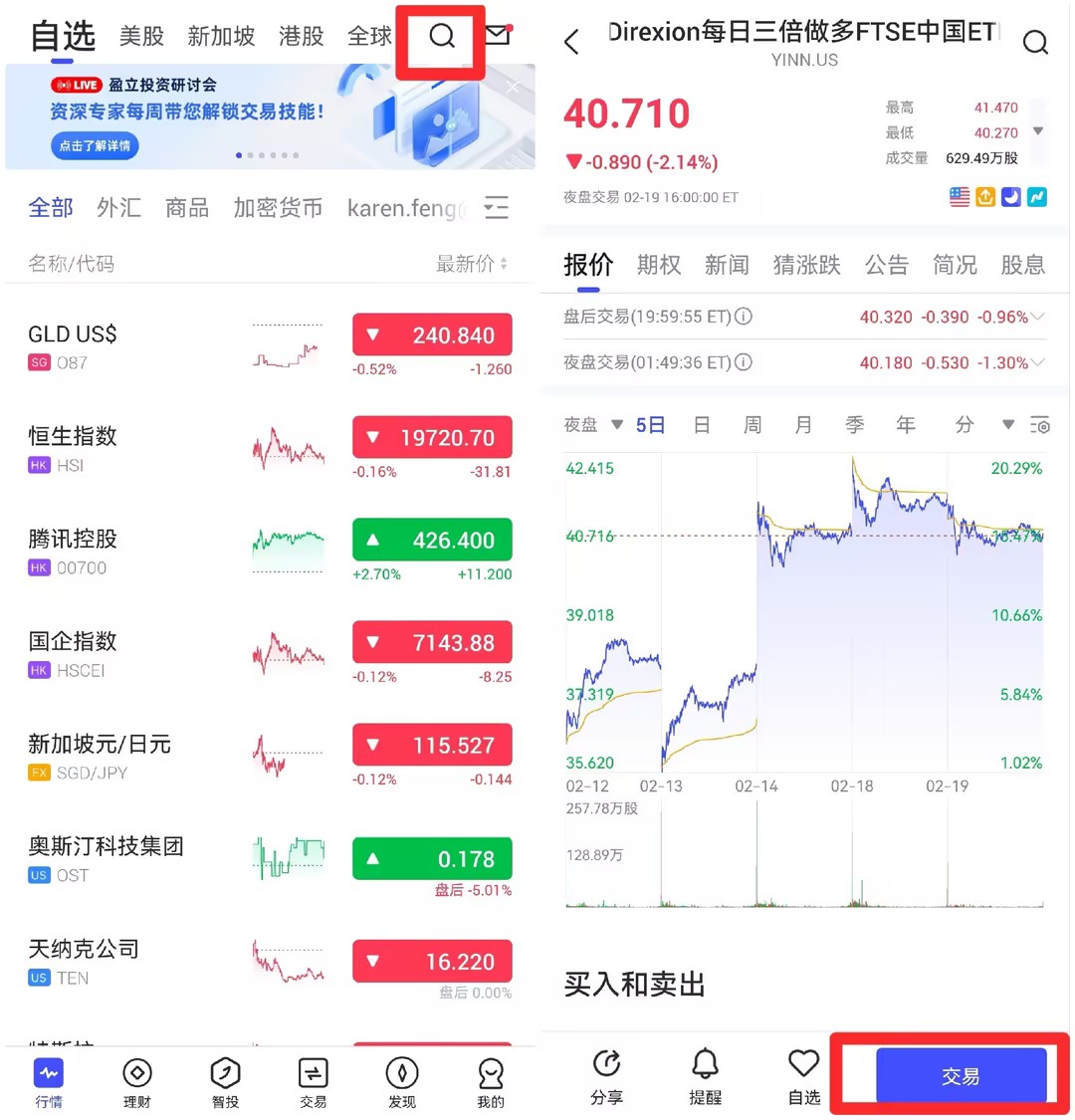Go back from the YINN.US page
The image size is (1075, 1120).
pos(571,42)
